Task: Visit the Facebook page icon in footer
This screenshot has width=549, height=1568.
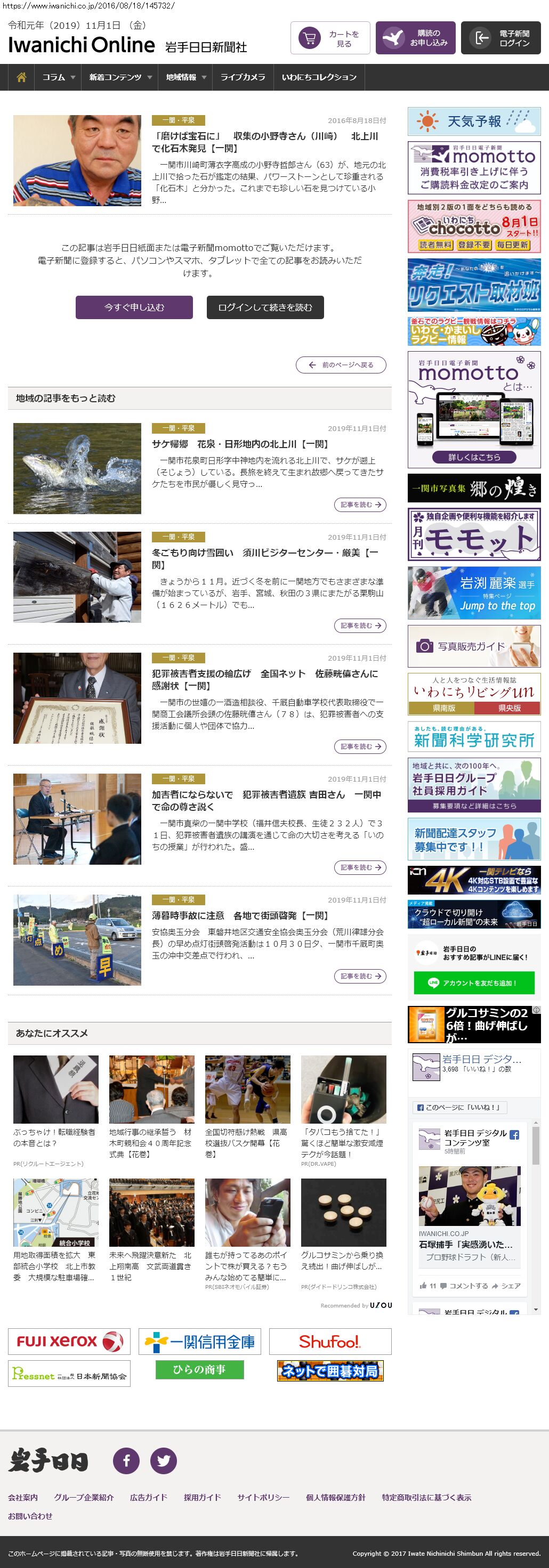Action: [127, 1460]
